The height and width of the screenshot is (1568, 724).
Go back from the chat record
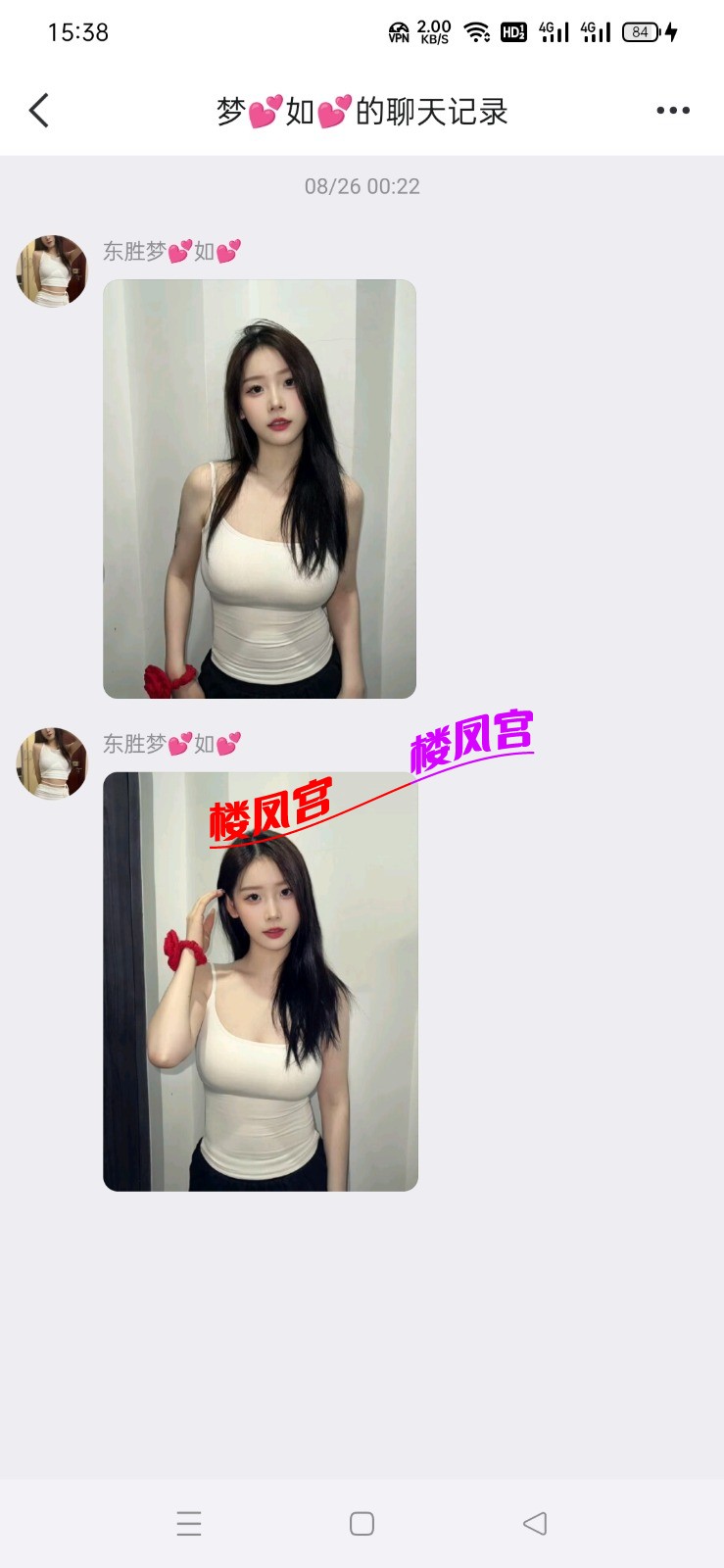coord(39,111)
